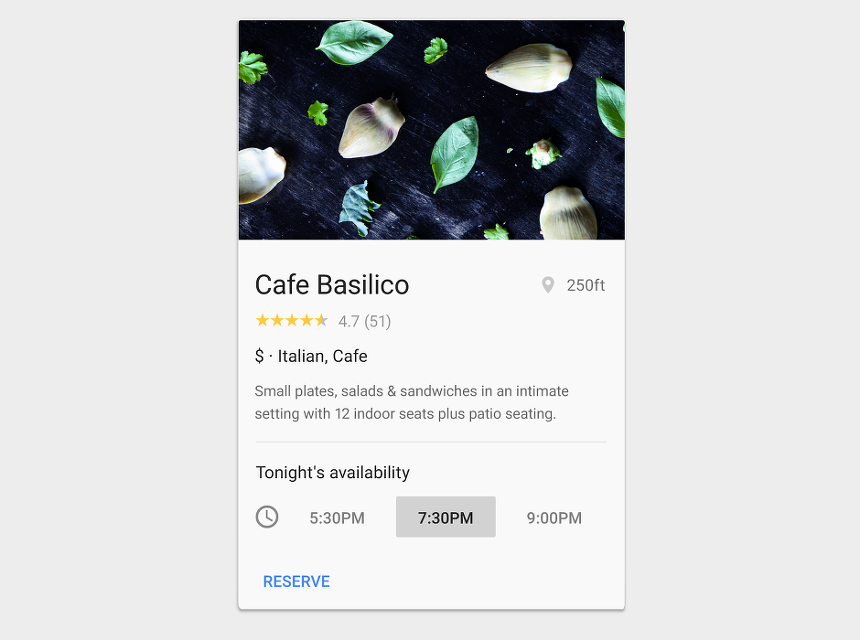Image resolution: width=860 pixels, height=640 pixels.
Task: Select the 5:30PM time slot
Action: click(337, 518)
